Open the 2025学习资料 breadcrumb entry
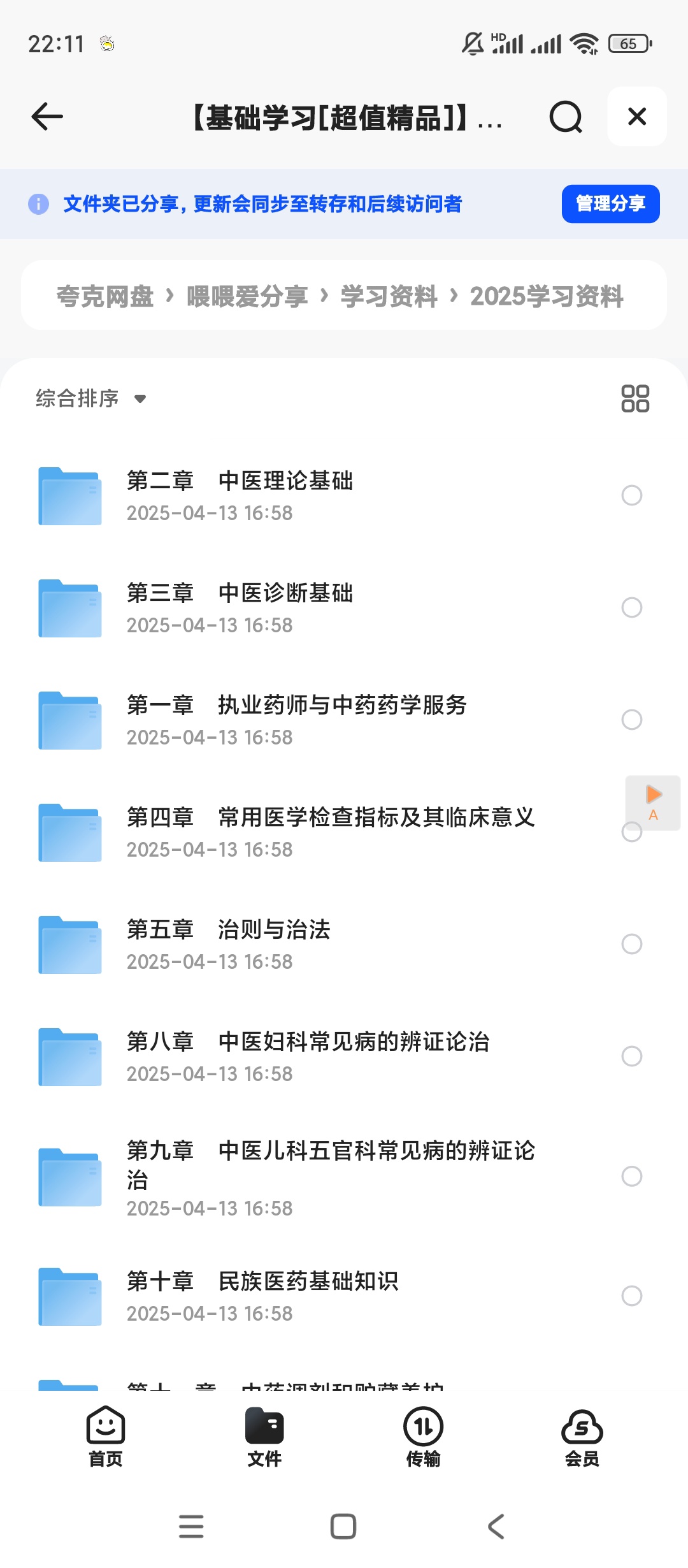Viewport: 688px width, 1568px height. click(x=547, y=295)
